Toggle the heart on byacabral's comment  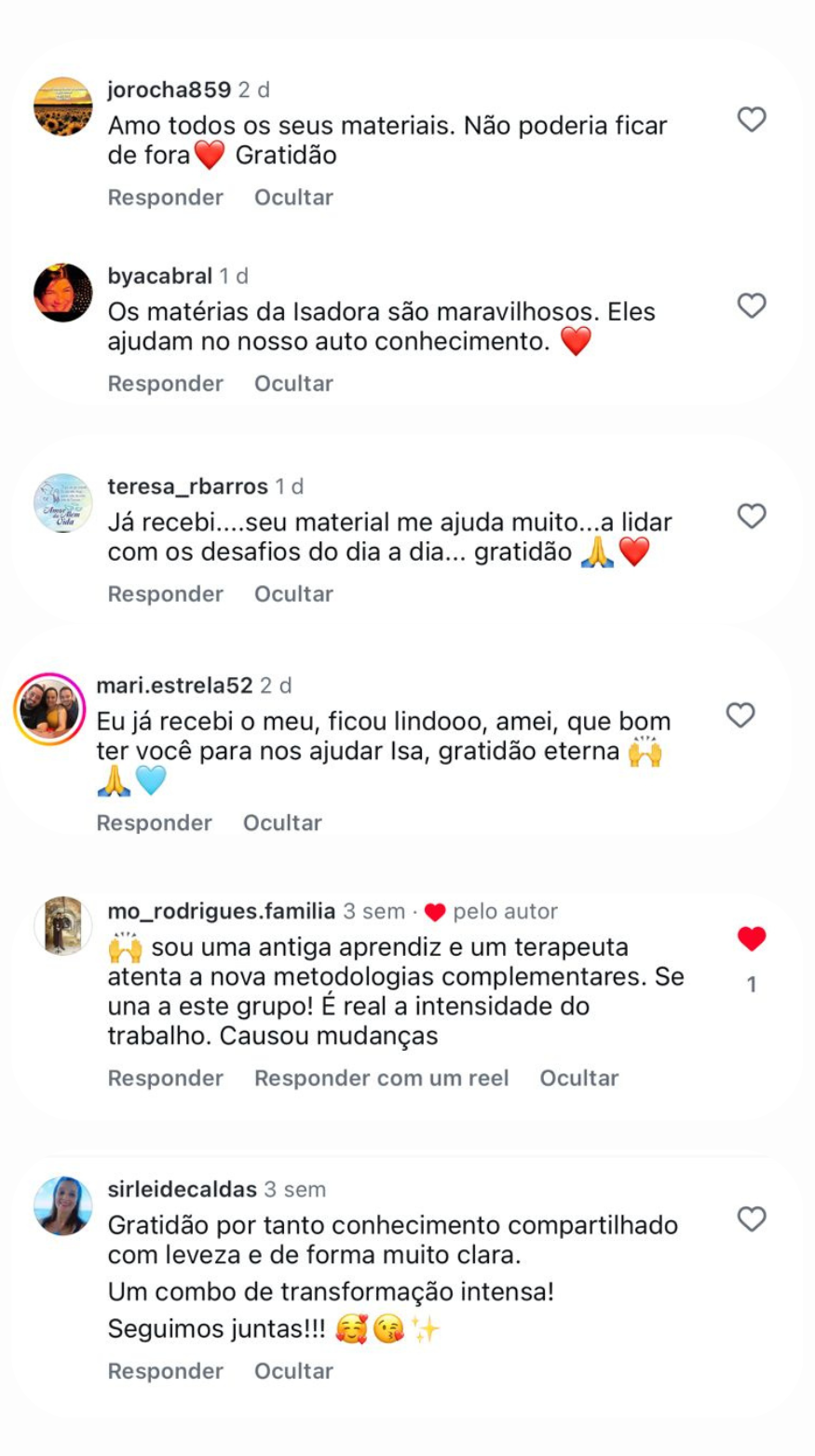coord(751,305)
